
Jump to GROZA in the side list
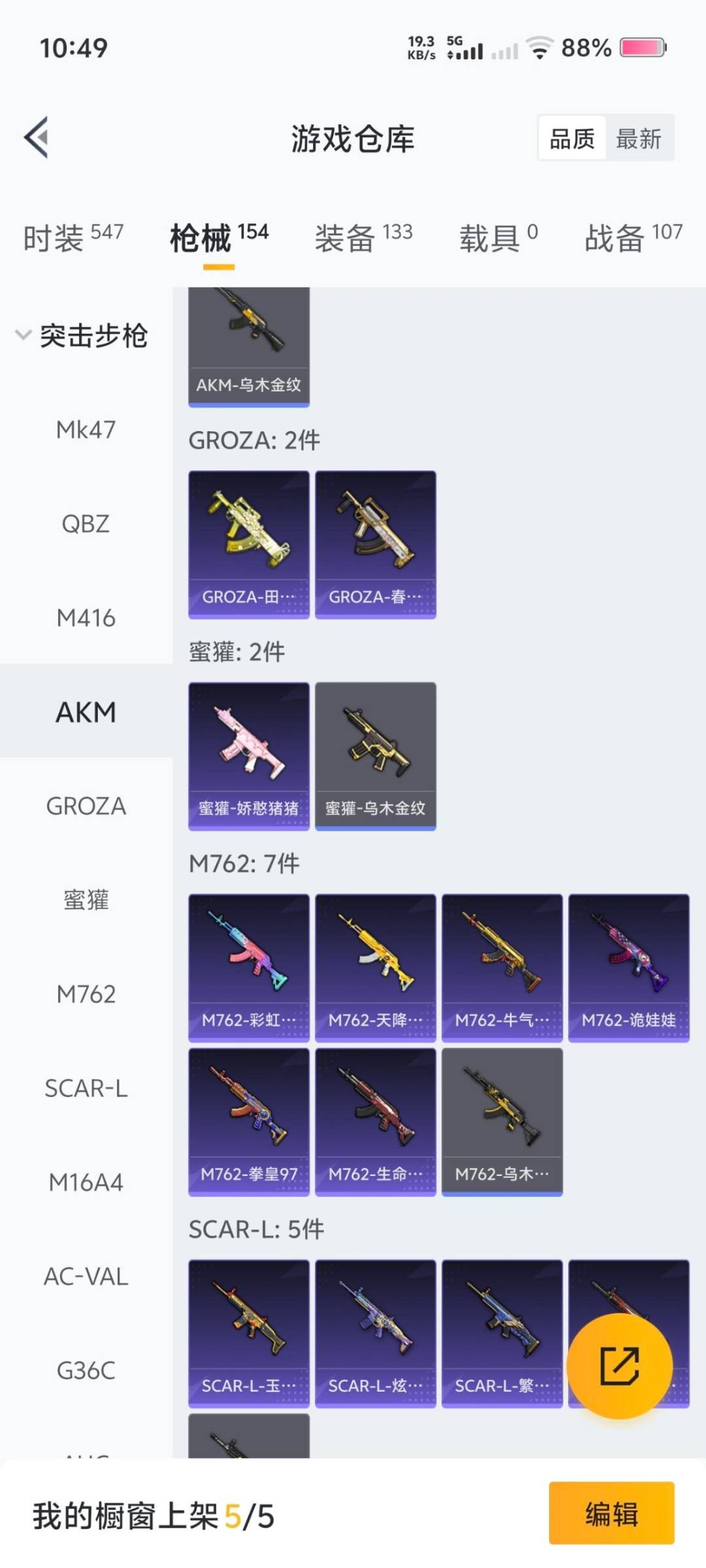pos(86,806)
